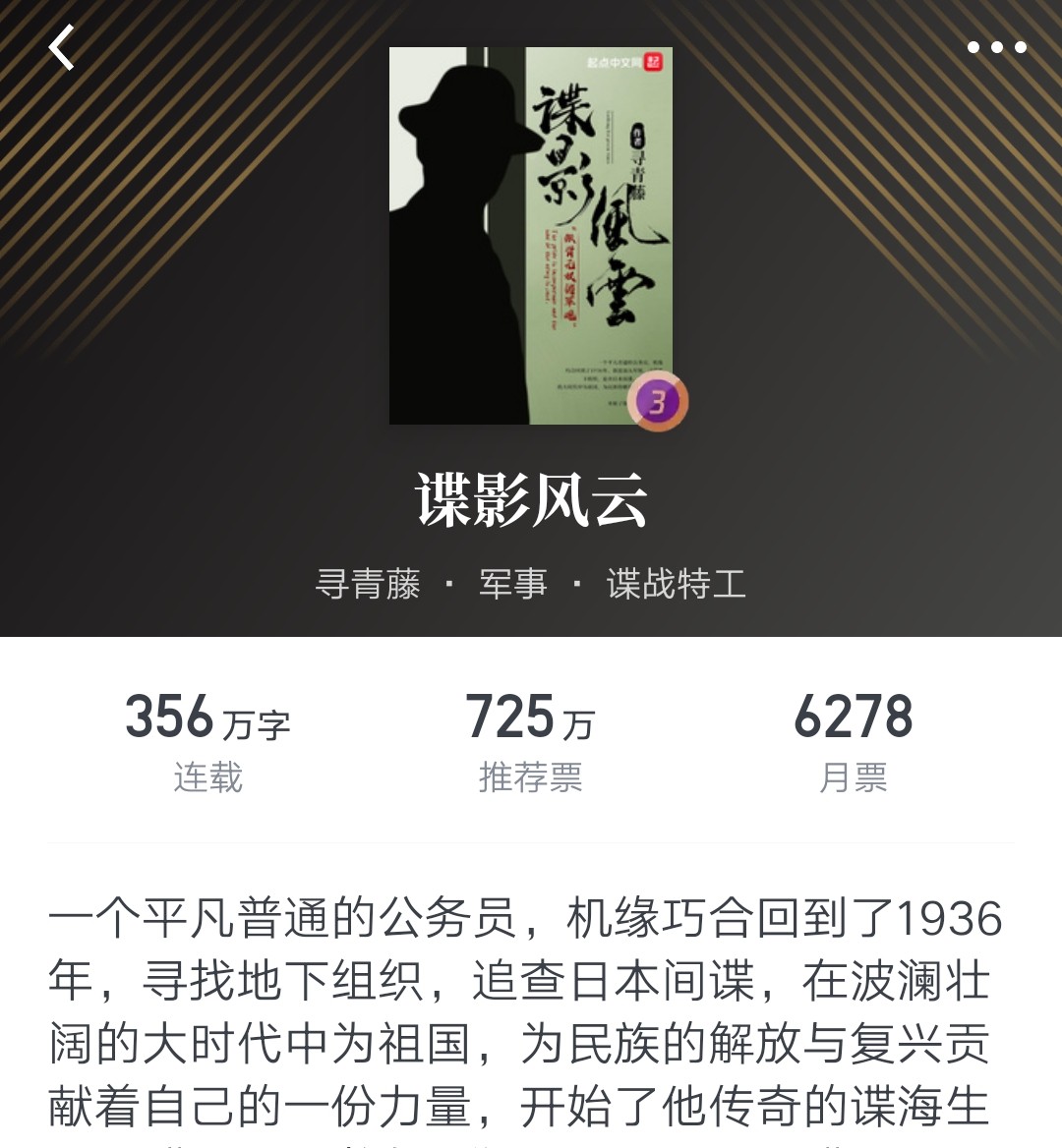This screenshot has width=1062, height=1148.
Task: Open the three-dot overflow menu
Action: (996, 47)
